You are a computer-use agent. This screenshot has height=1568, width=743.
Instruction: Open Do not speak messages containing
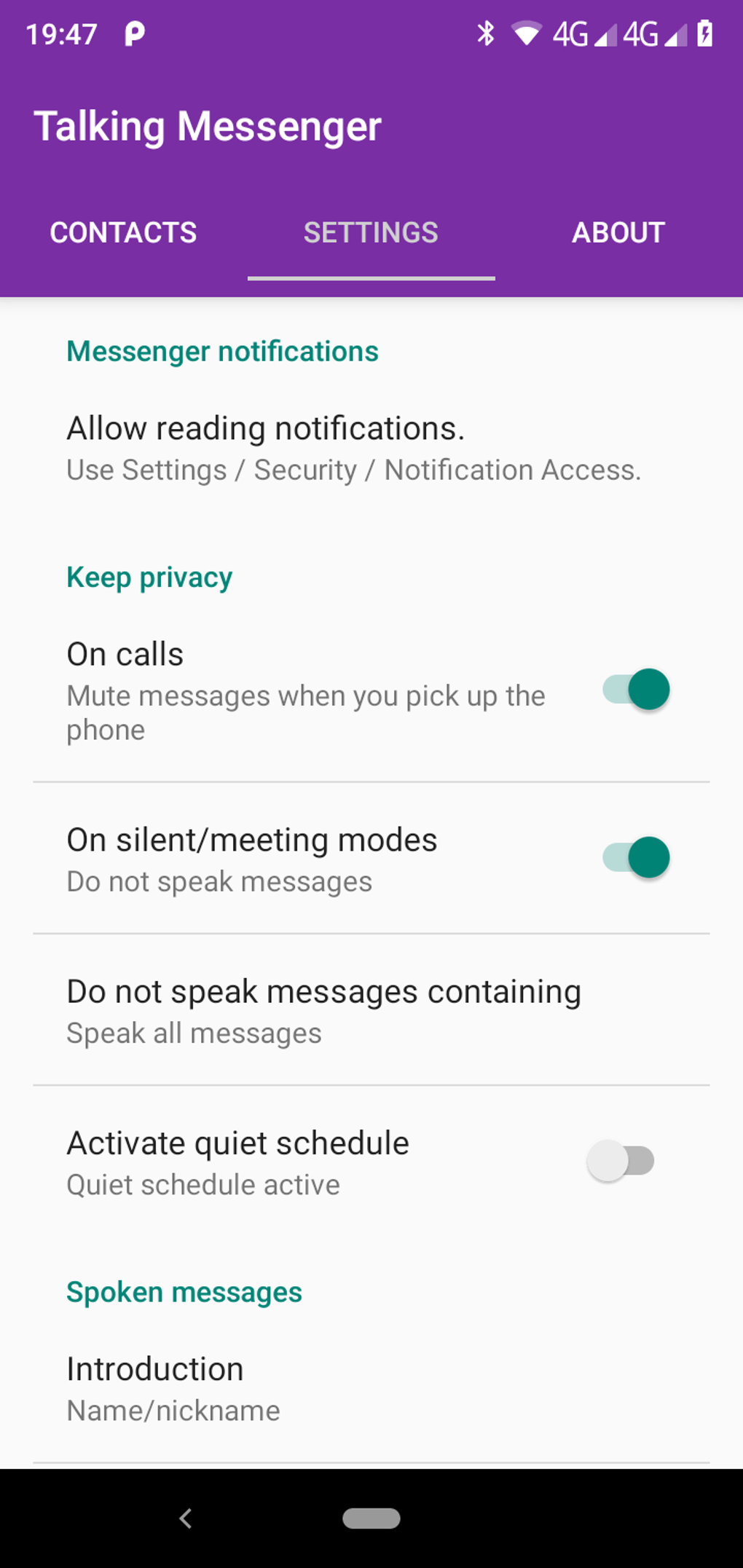371,1011
